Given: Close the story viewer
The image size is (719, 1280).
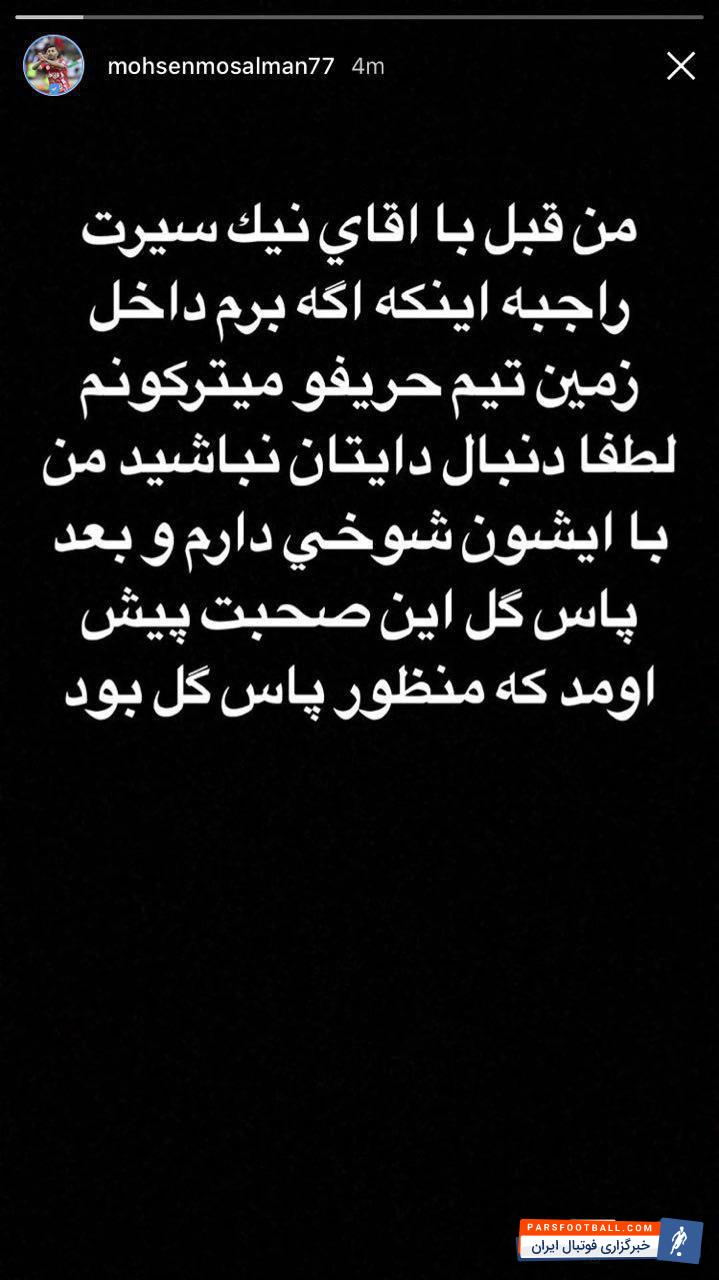Looking at the screenshot, I should click(681, 66).
